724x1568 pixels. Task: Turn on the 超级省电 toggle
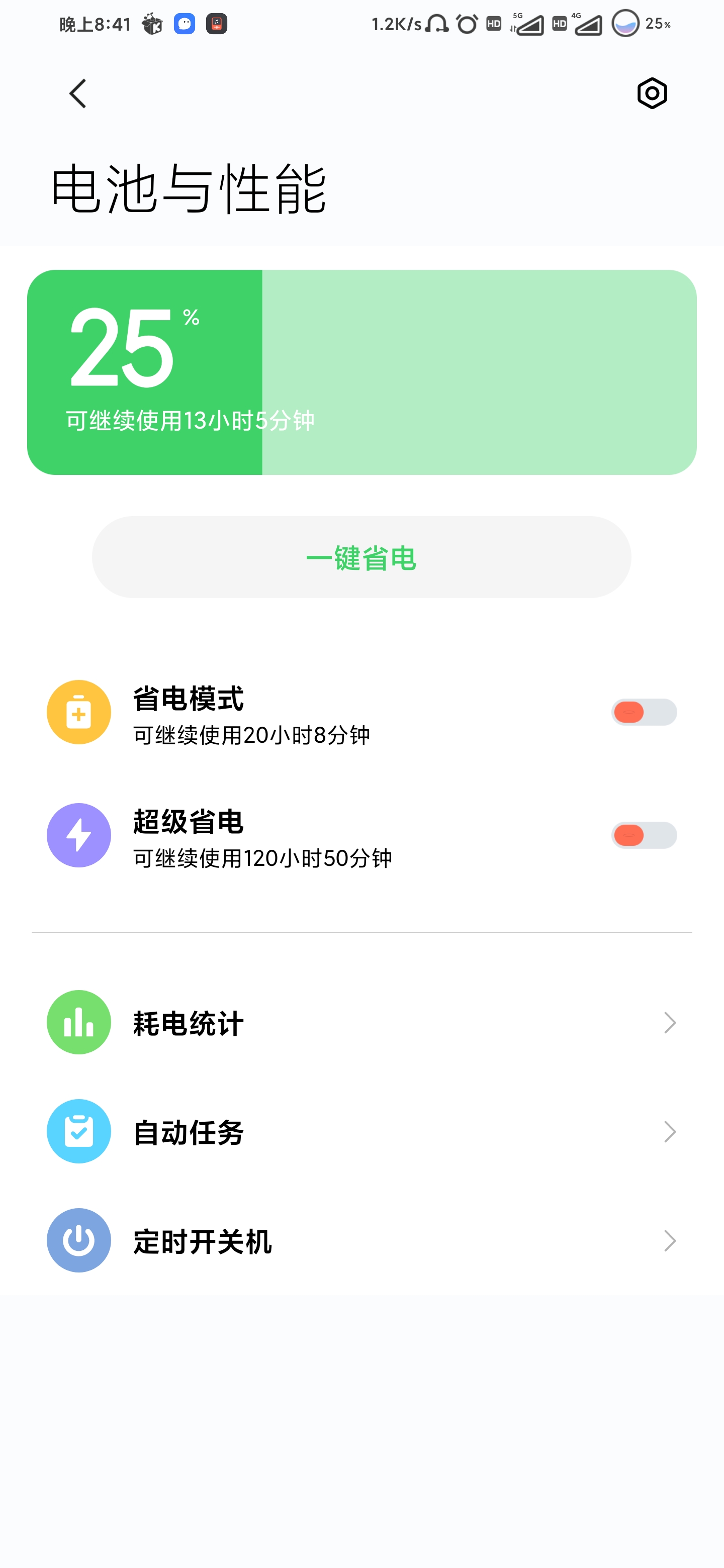tap(644, 835)
